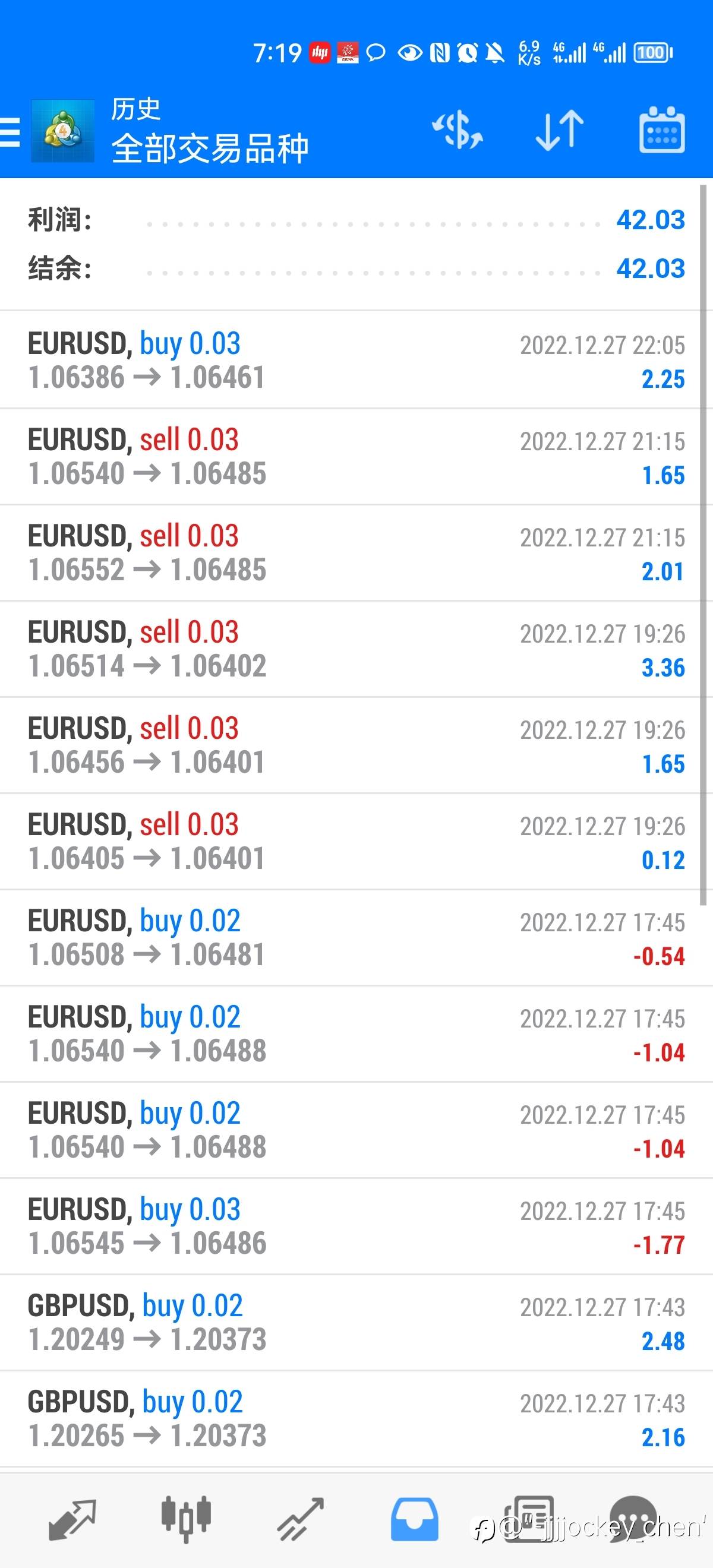Image resolution: width=713 pixels, height=1568 pixels.
Task: Expand the EURUSD buy trade losing -0.54
Action: (x=356, y=937)
